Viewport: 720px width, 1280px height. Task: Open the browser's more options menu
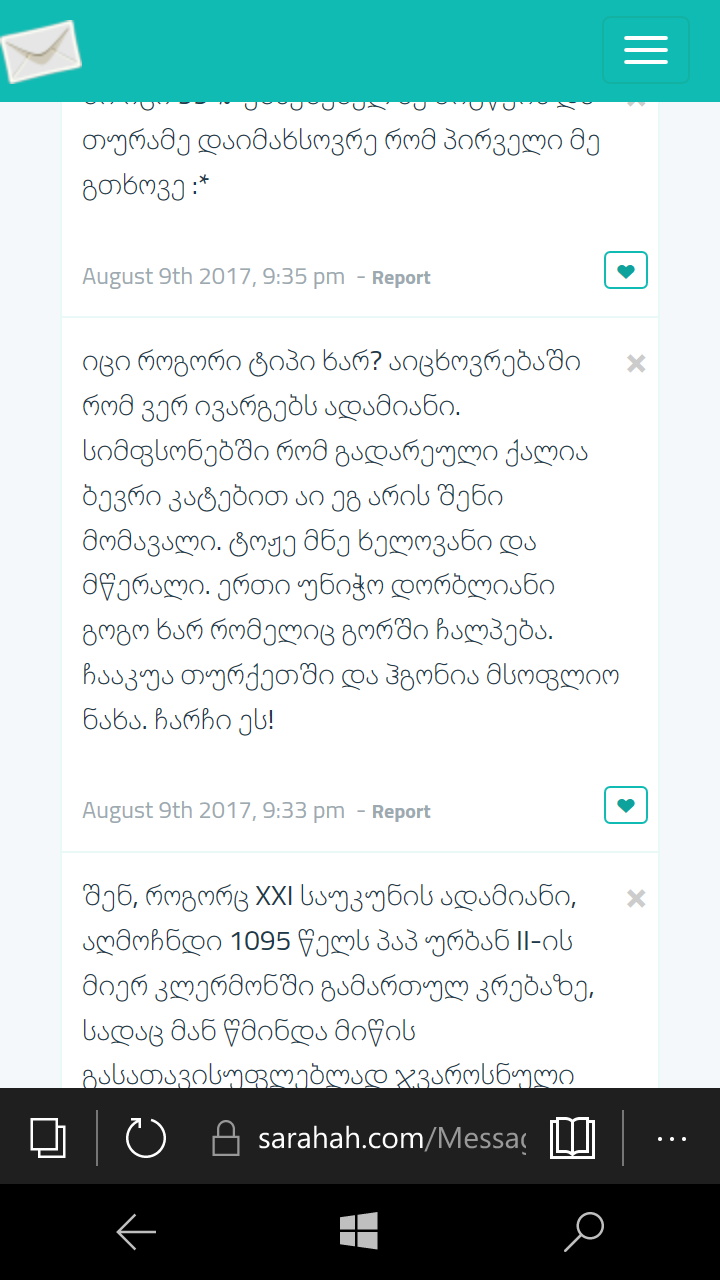(672, 1138)
